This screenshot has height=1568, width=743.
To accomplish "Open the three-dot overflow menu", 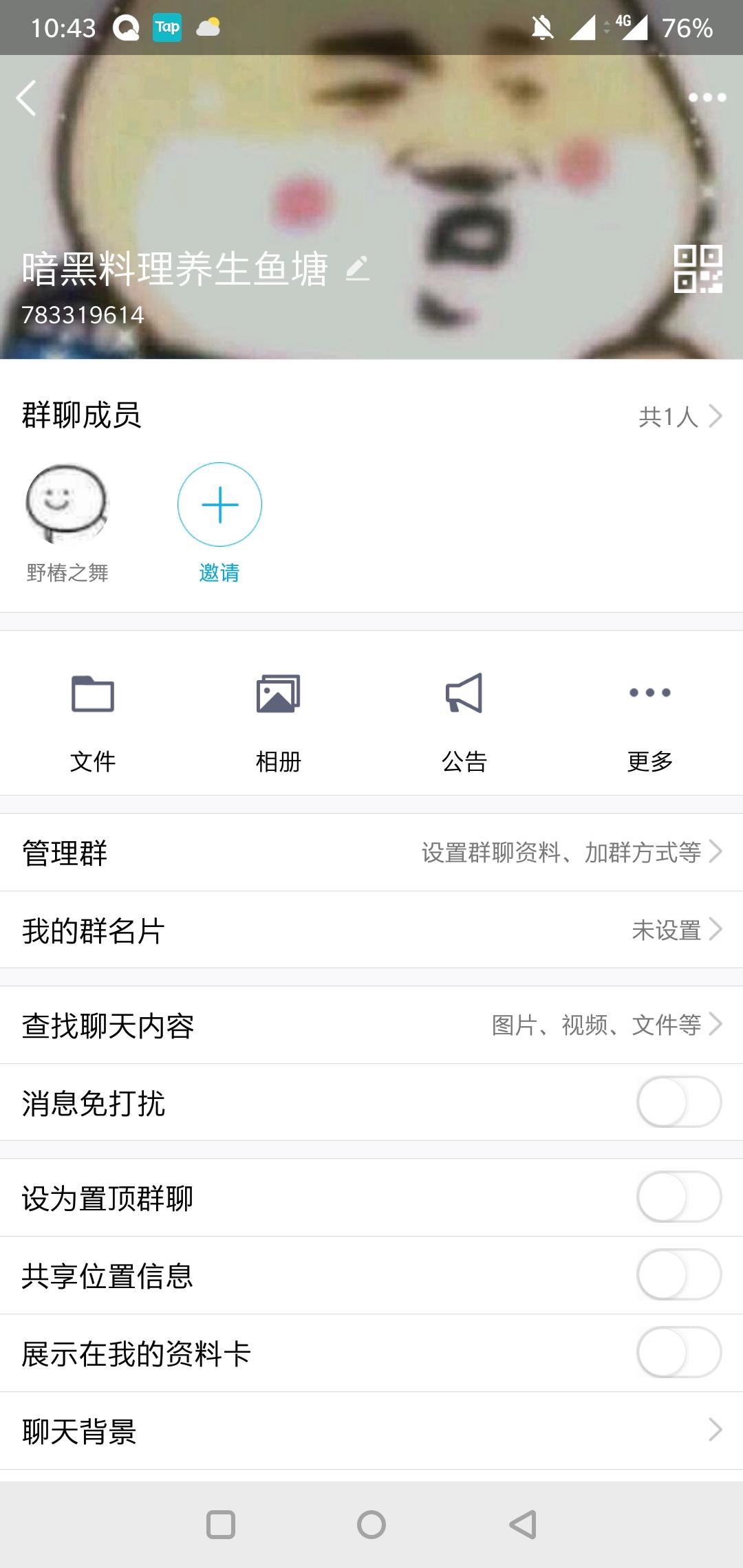I will (707, 98).
